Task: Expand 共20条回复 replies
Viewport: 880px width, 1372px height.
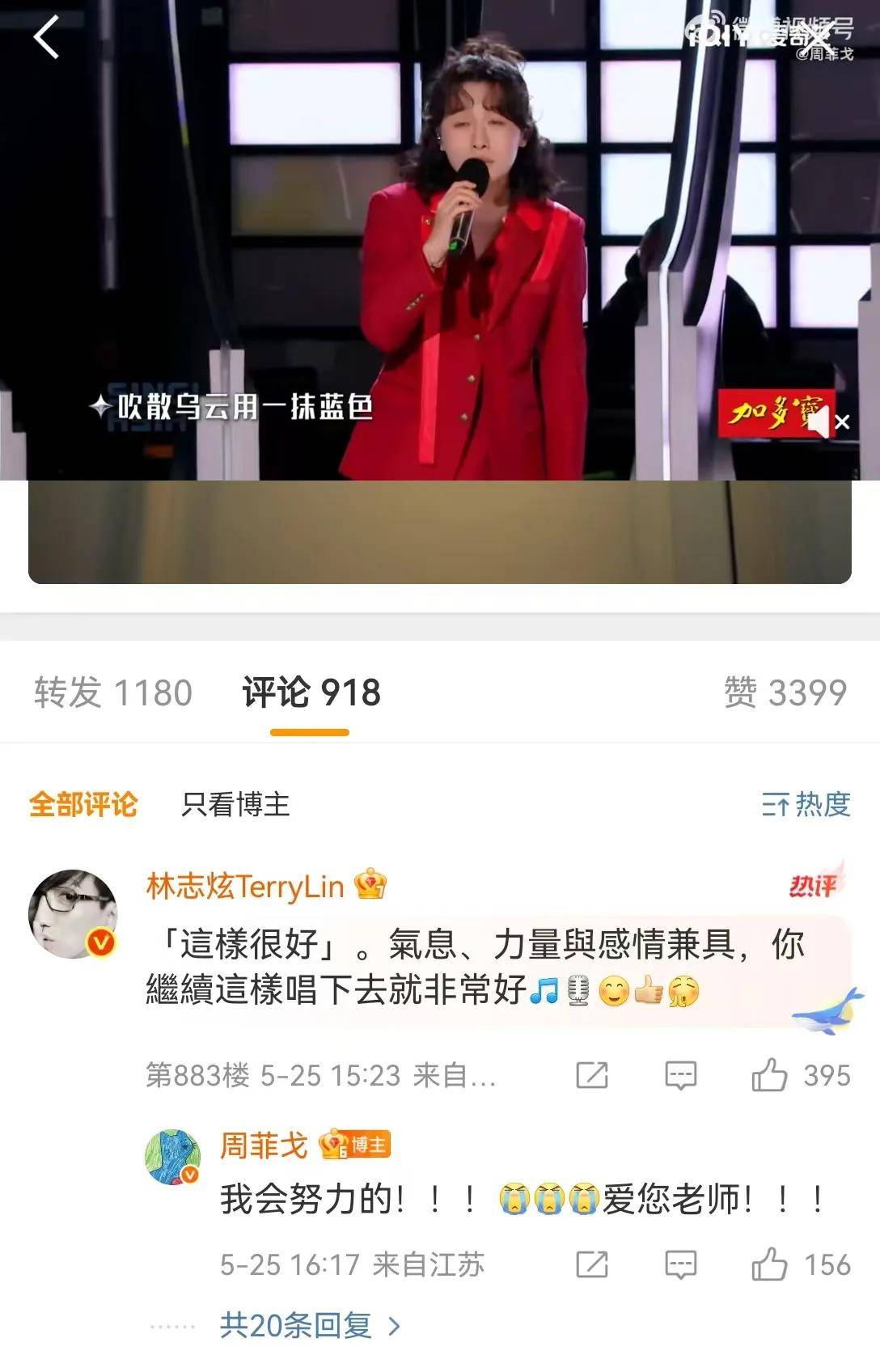Action: [x=310, y=1325]
